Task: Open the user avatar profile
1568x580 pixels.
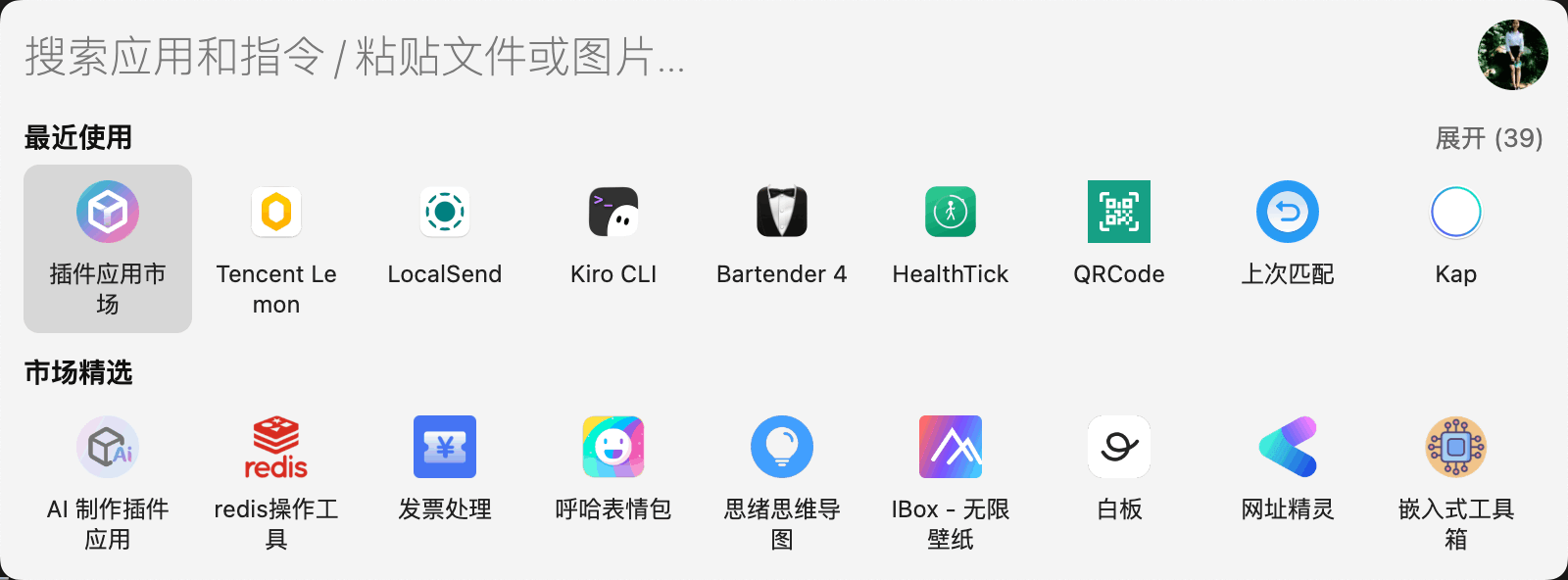Action: point(1512,56)
